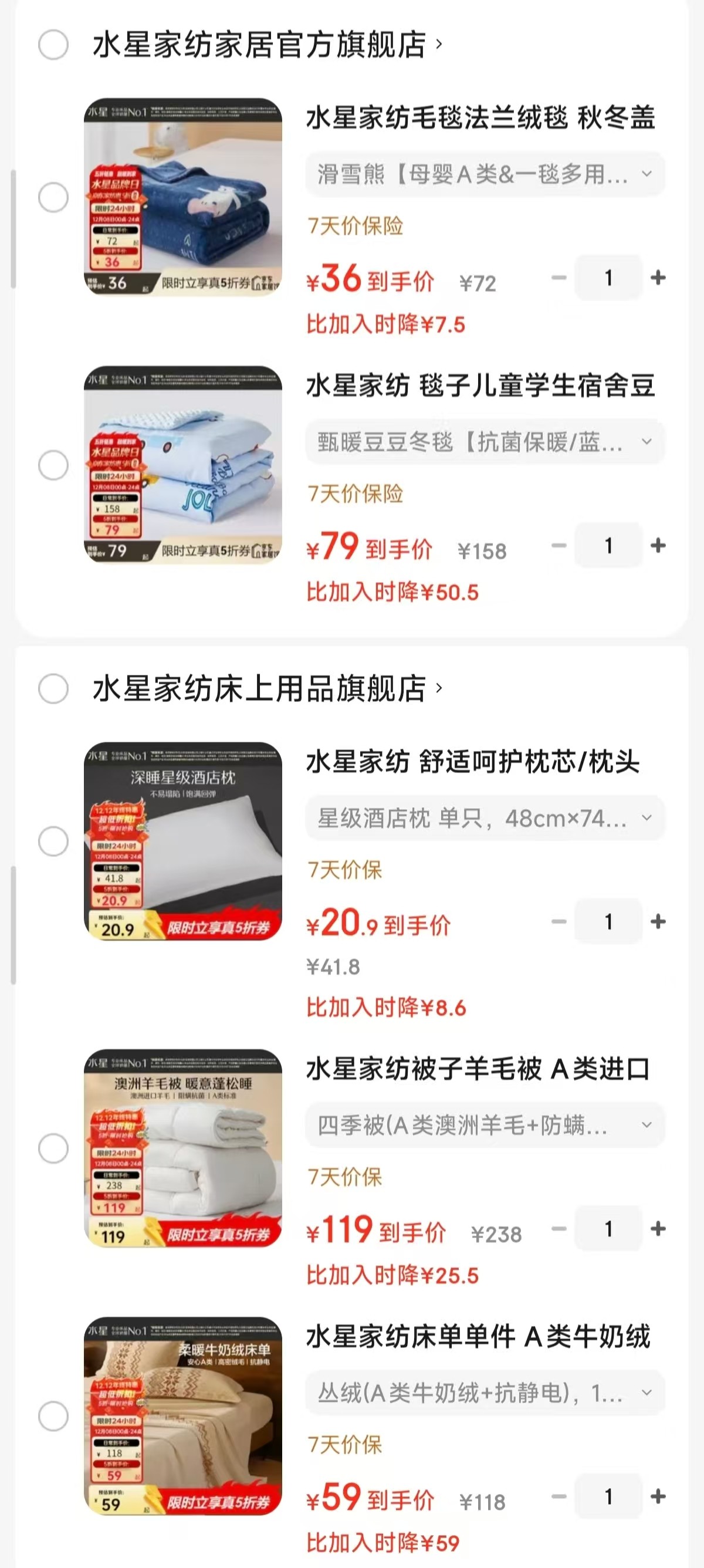The image size is (704, 1568).
Task: Add one more ¥119 羊毛被
Action: tap(658, 1229)
